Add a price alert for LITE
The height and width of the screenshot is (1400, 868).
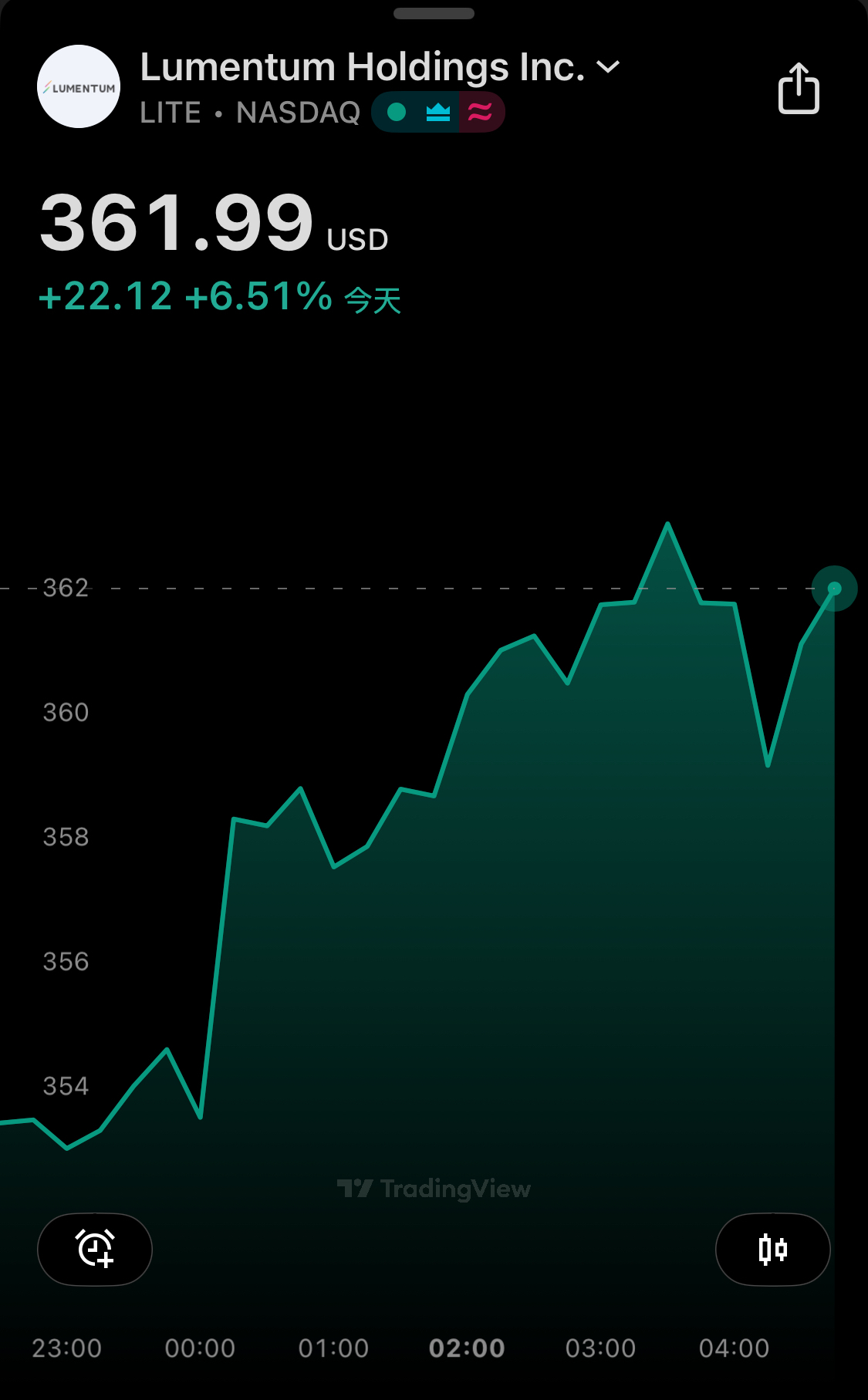point(95,1249)
